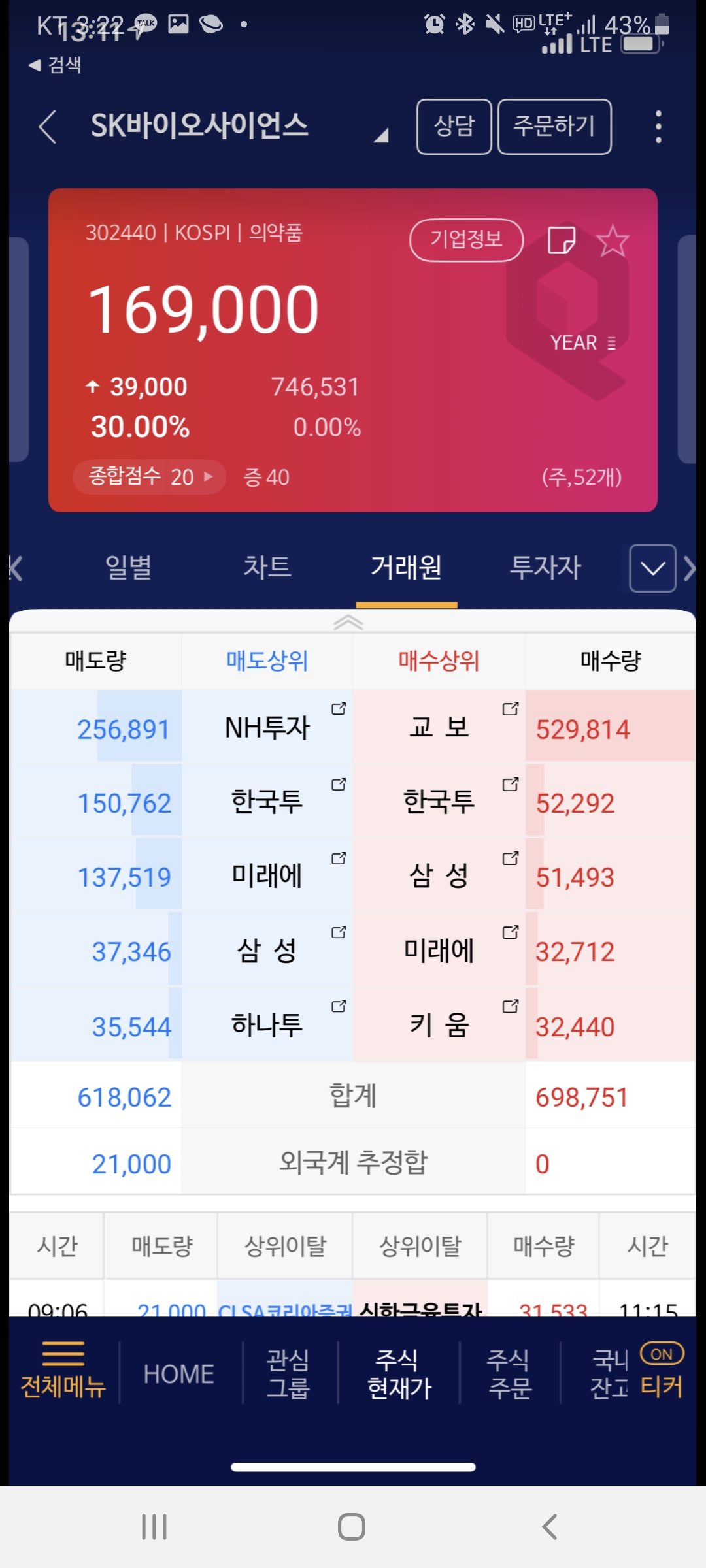Go to HOME in bottom bar

[178, 1374]
